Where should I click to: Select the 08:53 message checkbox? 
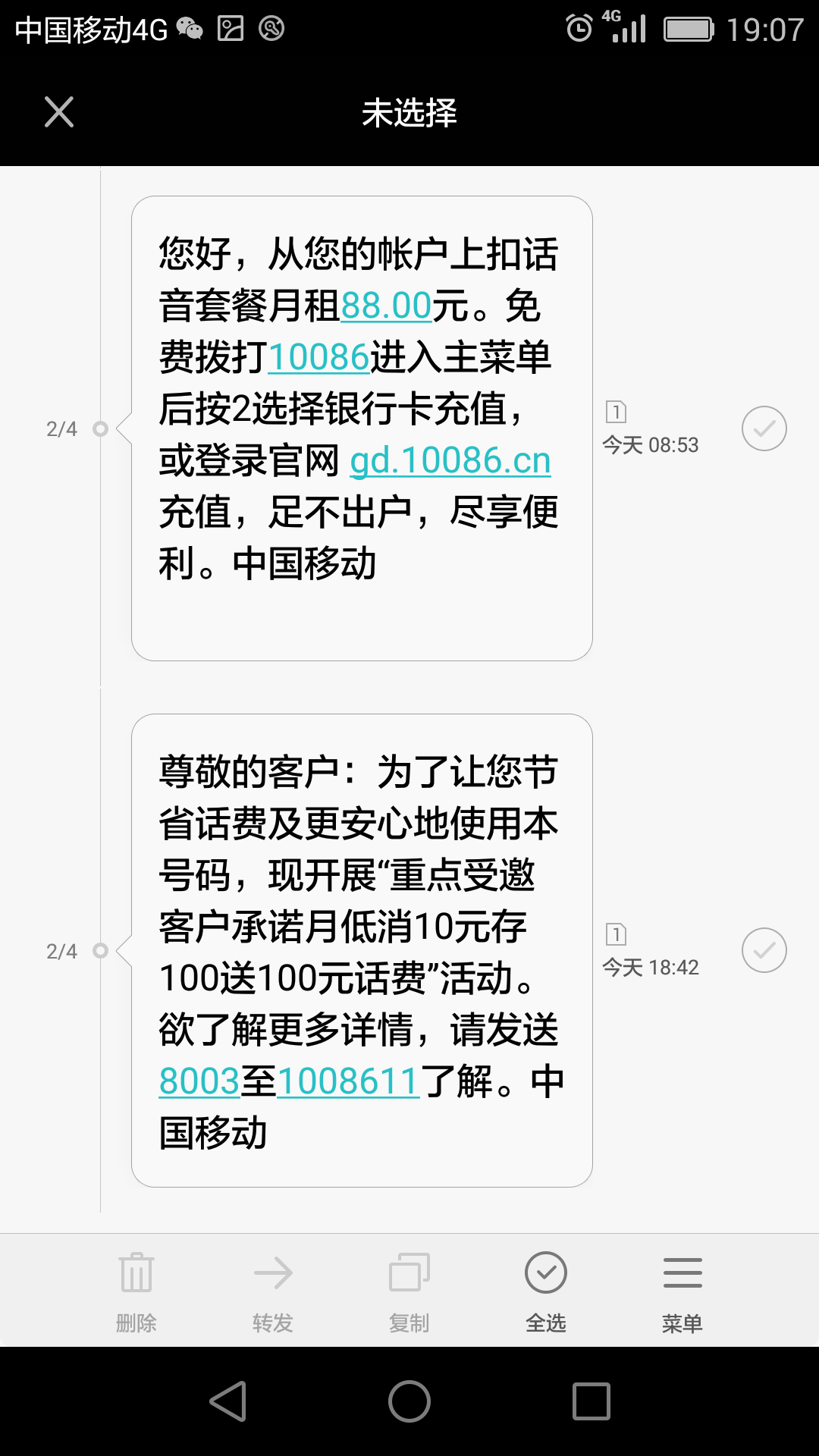click(x=764, y=428)
